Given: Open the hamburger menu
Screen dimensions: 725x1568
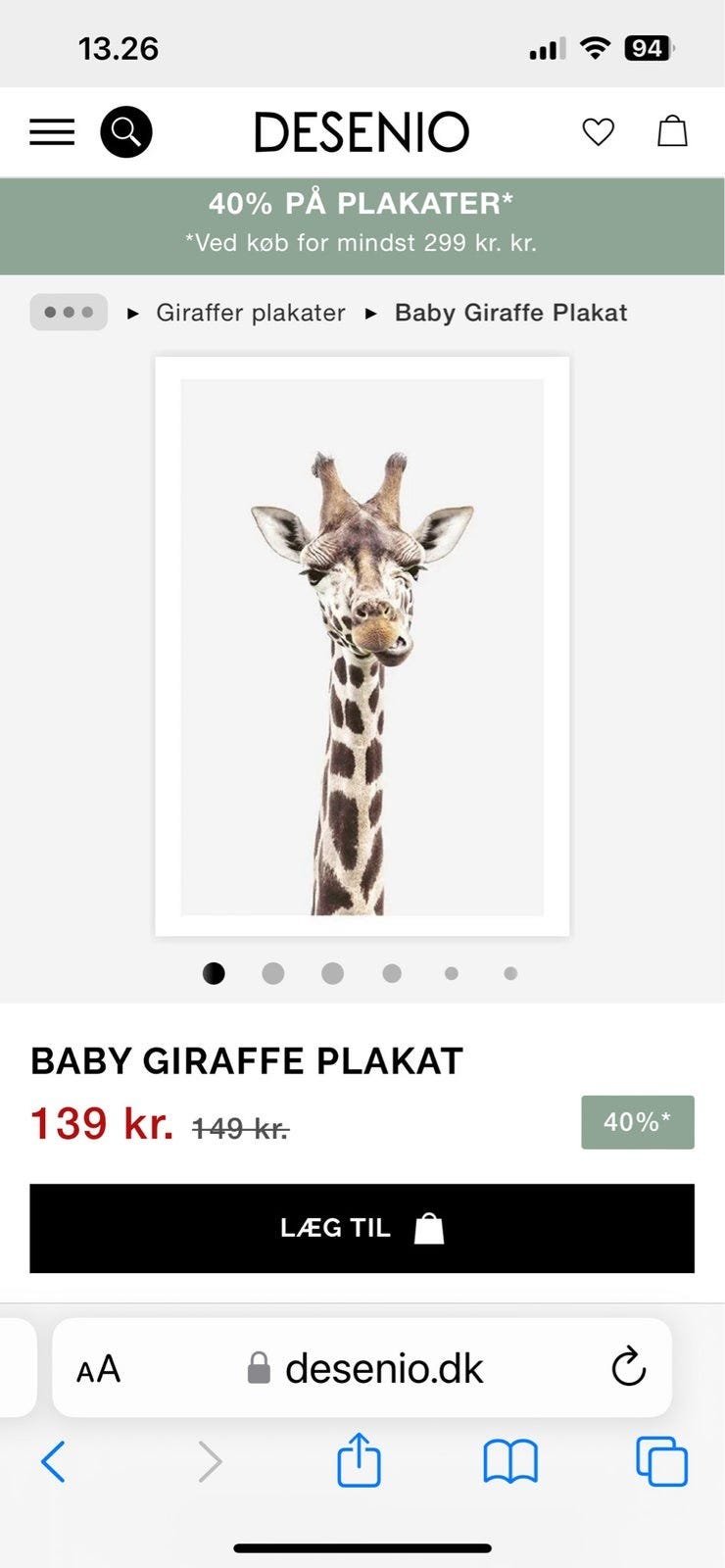Looking at the screenshot, I should [x=52, y=132].
